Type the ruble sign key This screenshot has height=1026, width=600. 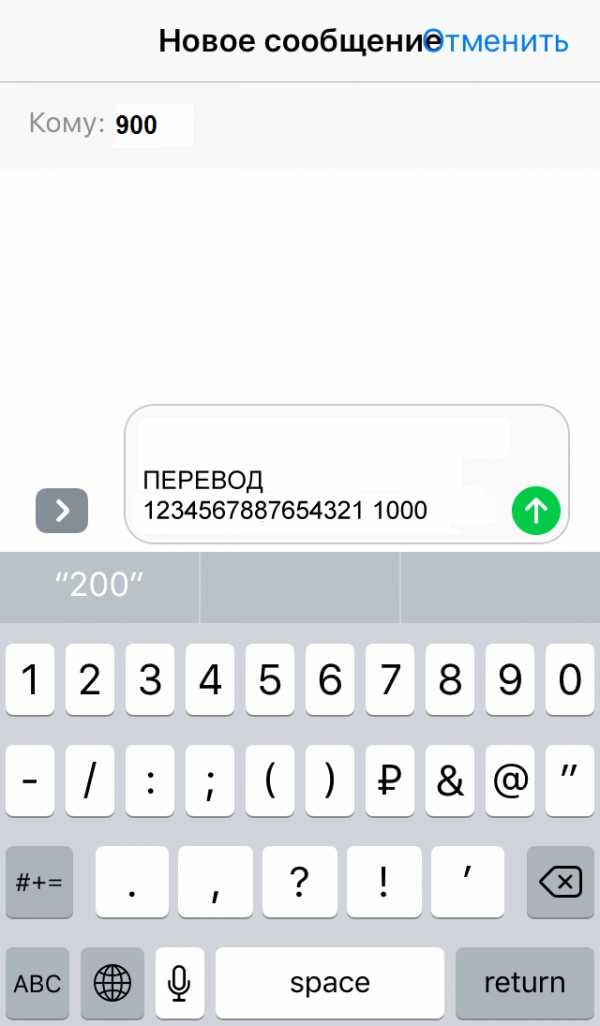point(390,781)
